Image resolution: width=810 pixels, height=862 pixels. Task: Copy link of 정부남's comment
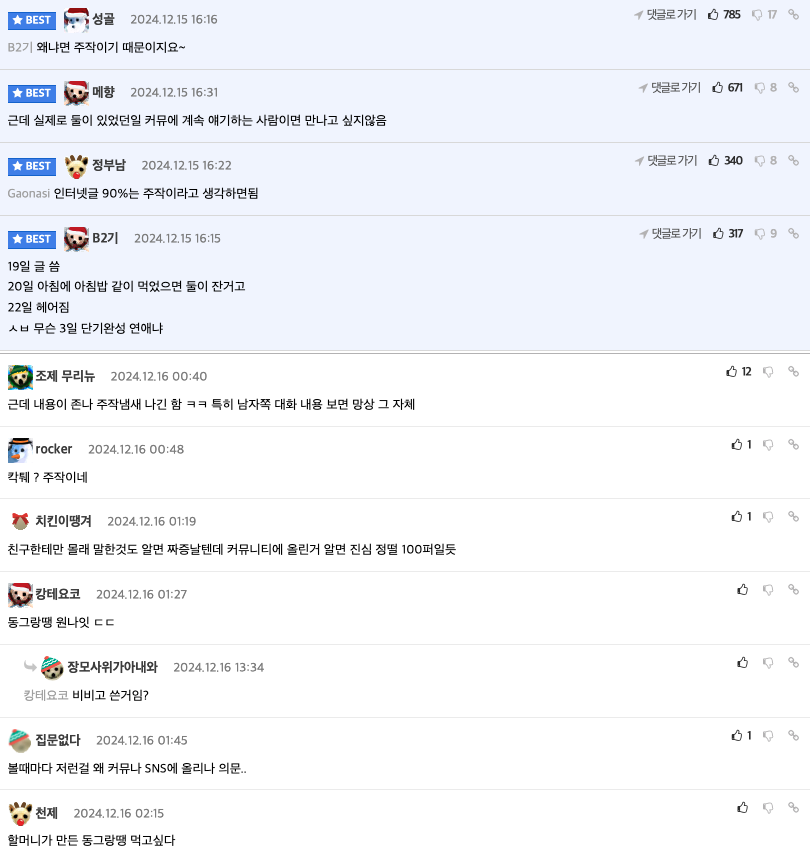(x=793, y=161)
